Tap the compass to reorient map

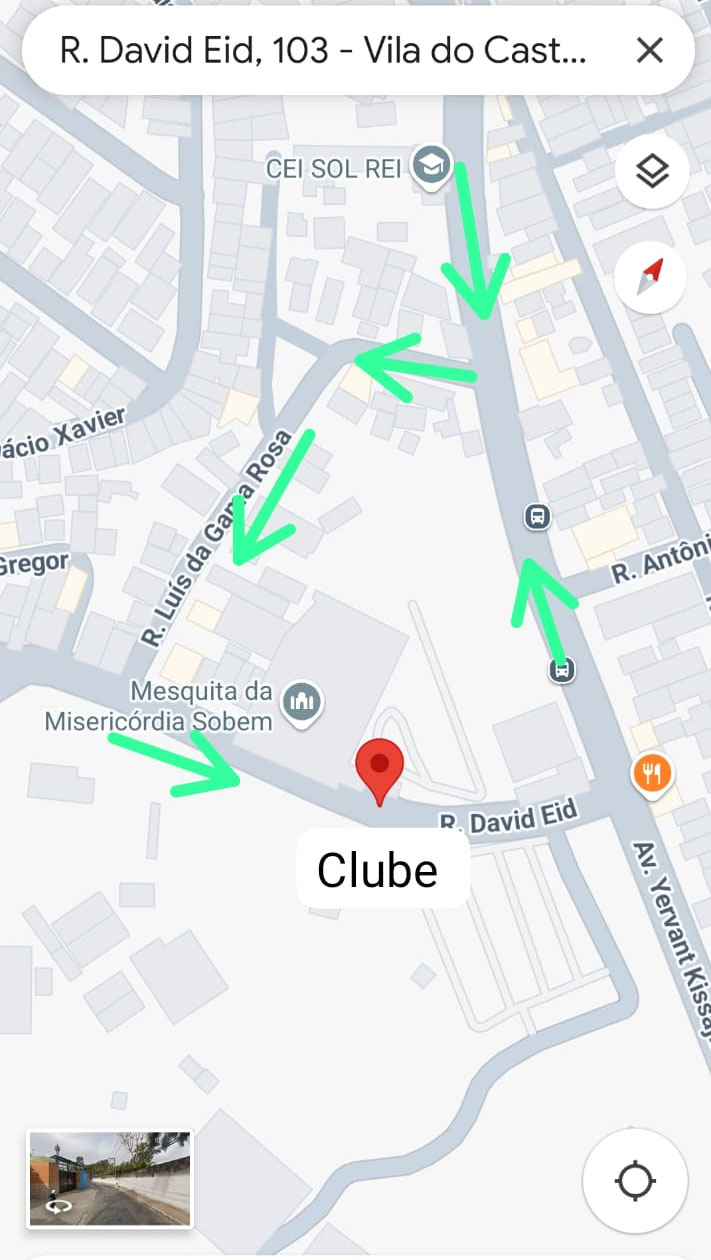pyautogui.click(x=652, y=276)
